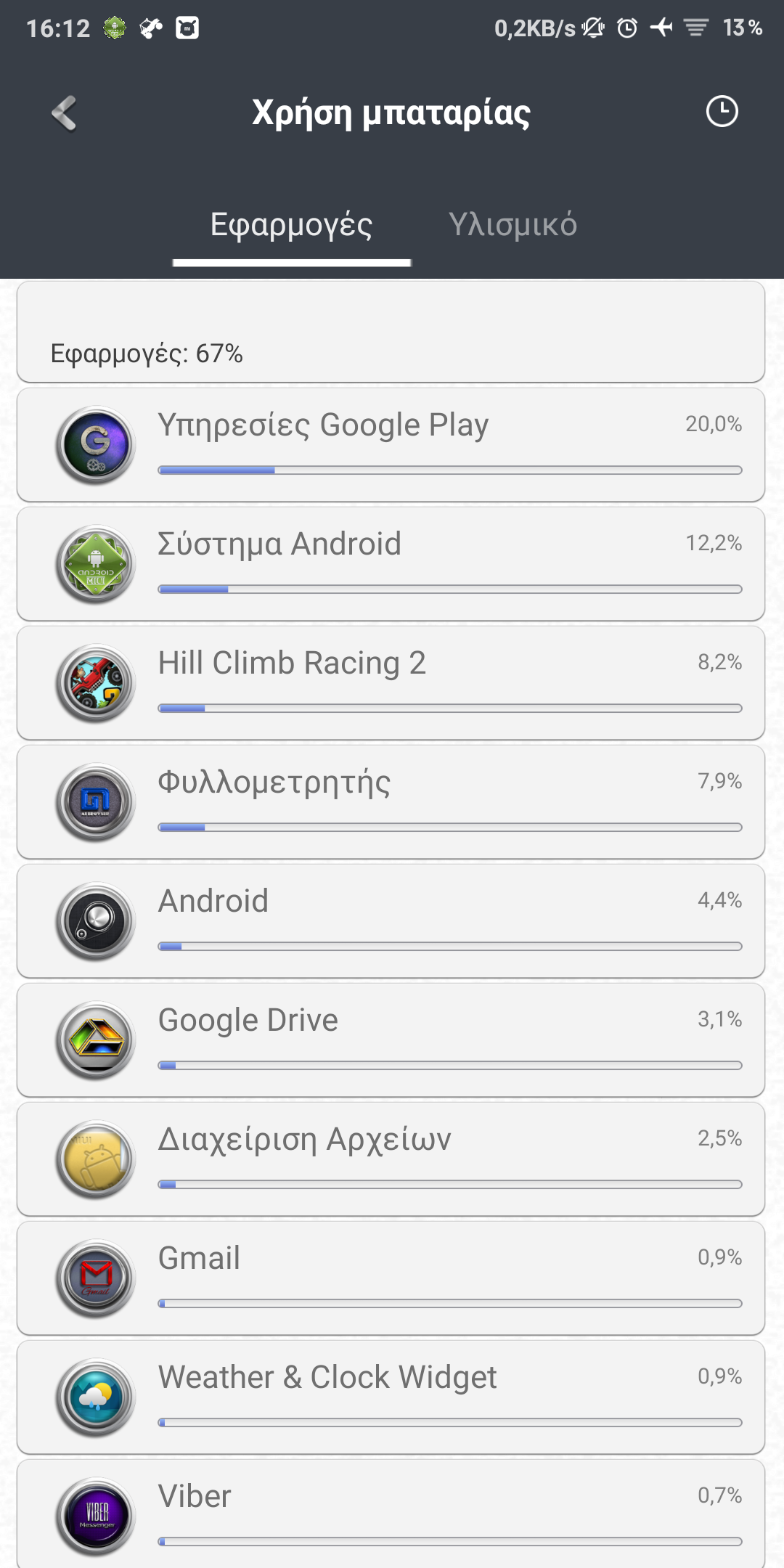View Διαχείριση Αρχείων battery details
Screen dimensions: 784x1568
click(391, 1159)
